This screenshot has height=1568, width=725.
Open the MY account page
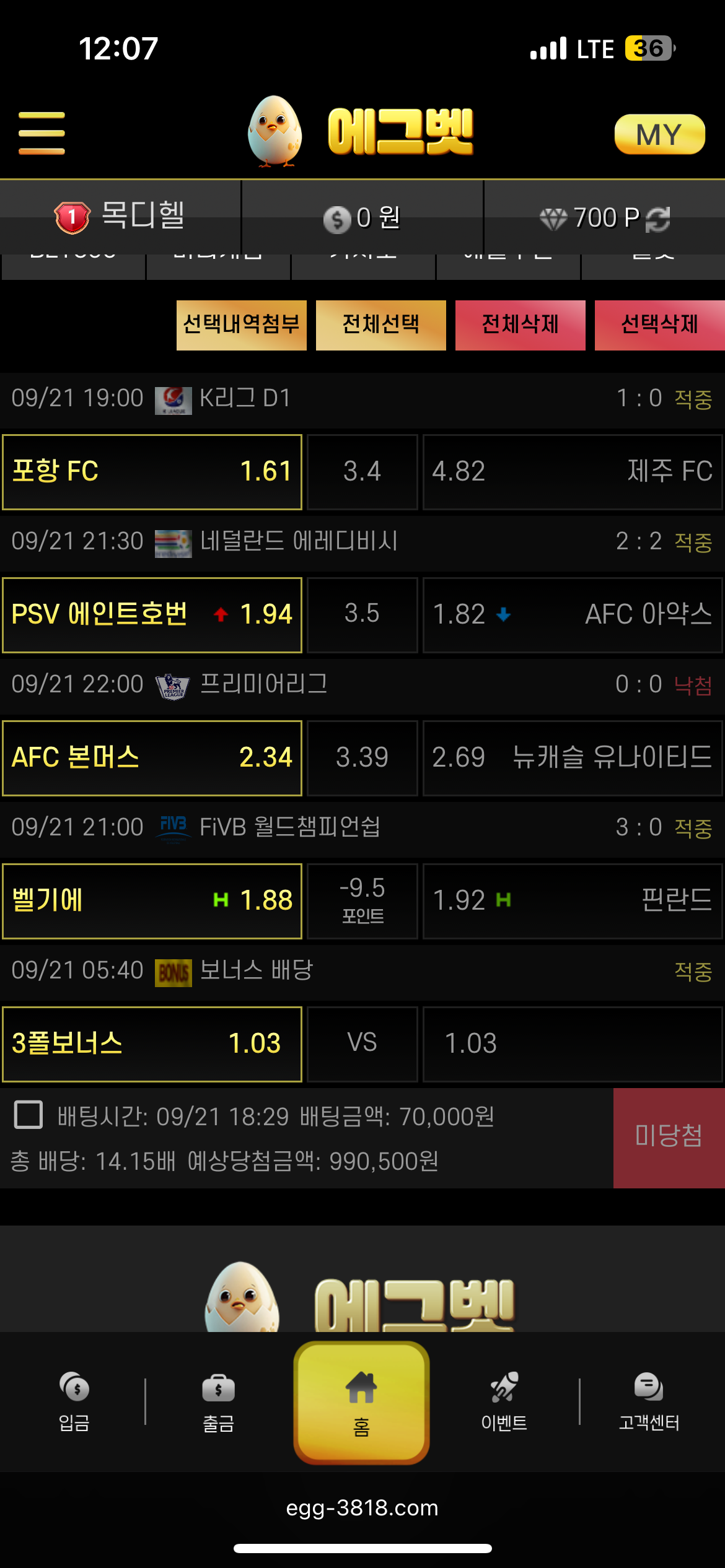click(659, 134)
